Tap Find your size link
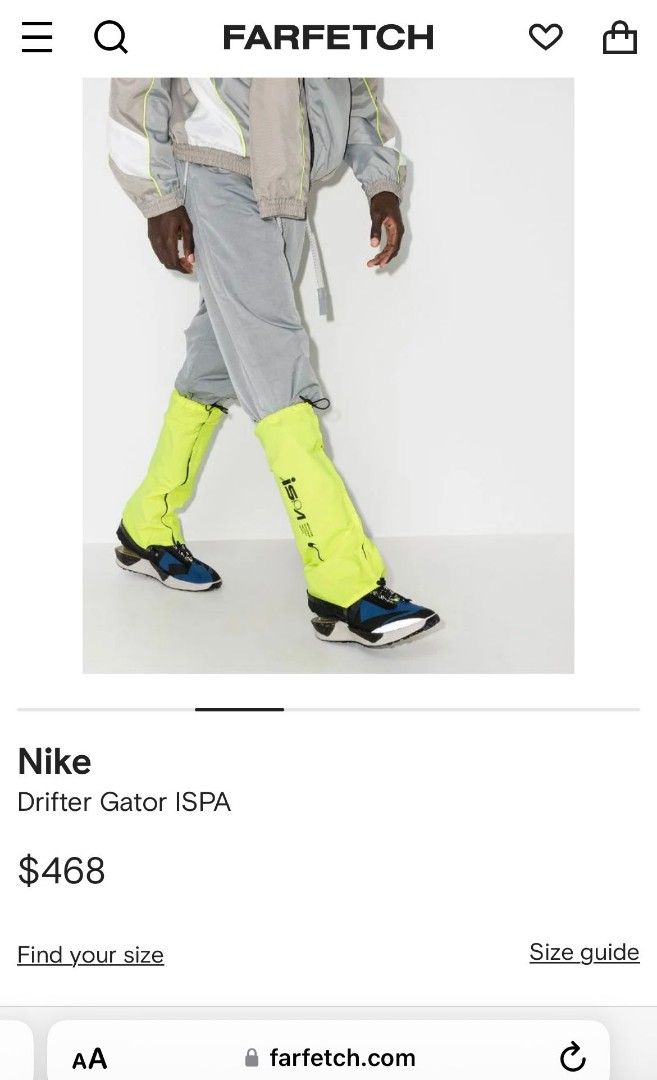The width and height of the screenshot is (657, 1080). (x=90, y=955)
